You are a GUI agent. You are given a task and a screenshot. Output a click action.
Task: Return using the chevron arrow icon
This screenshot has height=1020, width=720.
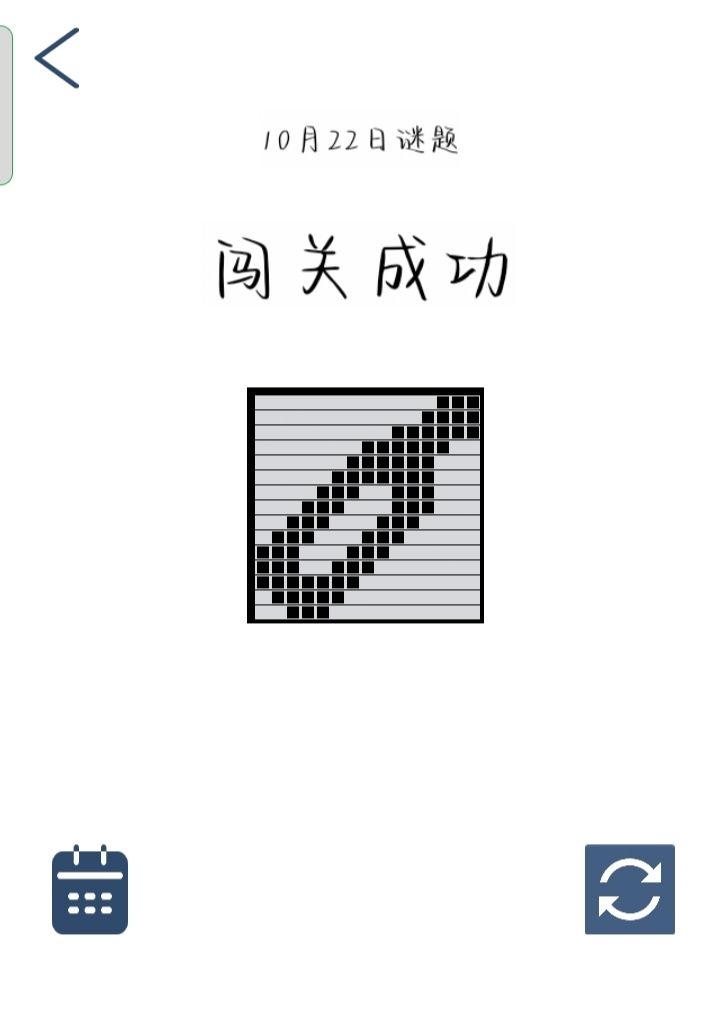click(58, 57)
